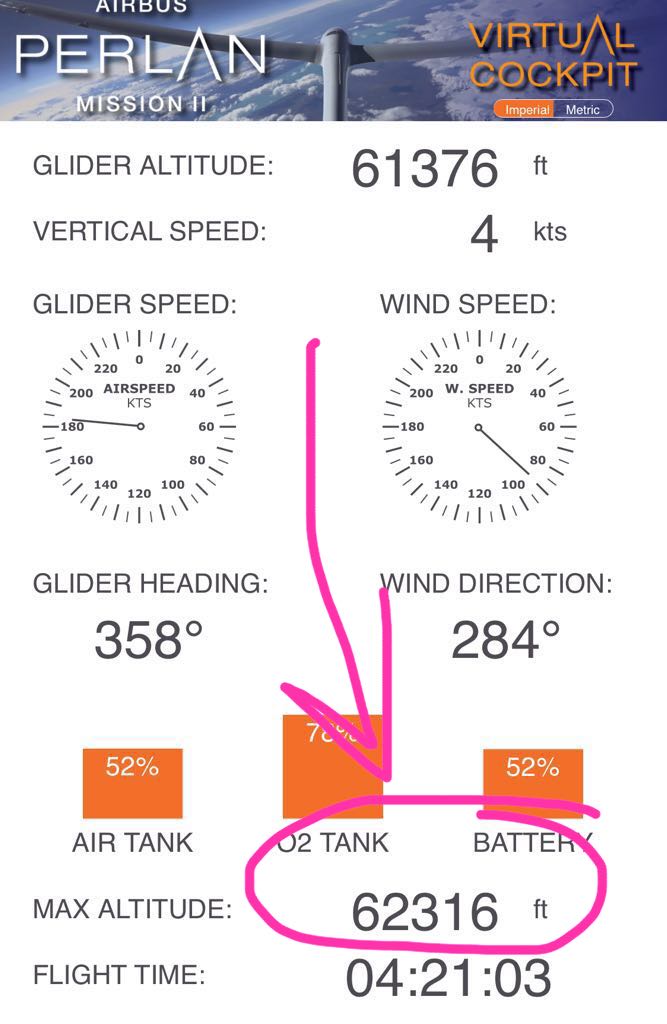Screen dimensions: 667x1024
Task: Select the Imperial units option
Action: (x=526, y=110)
